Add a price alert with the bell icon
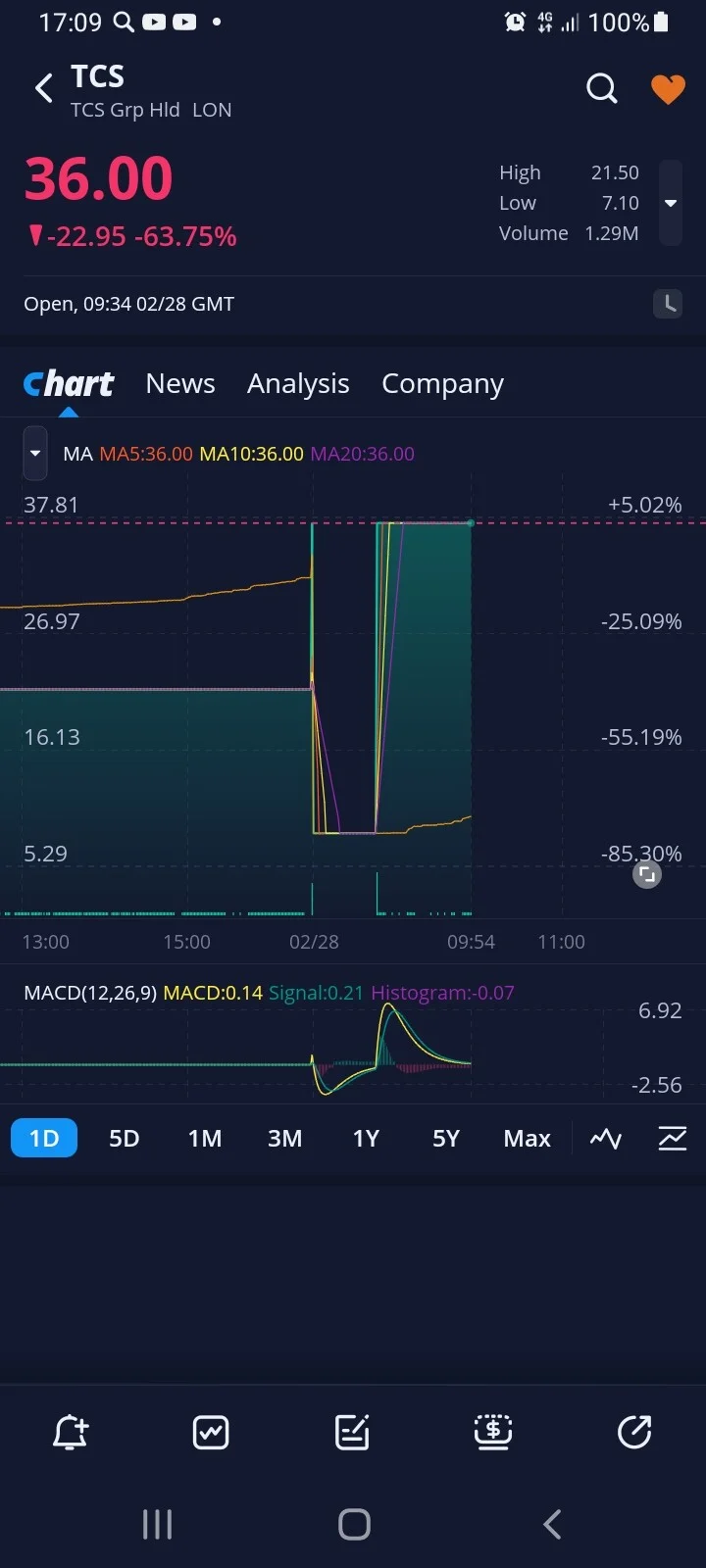The width and height of the screenshot is (706, 1568). point(71,1432)
